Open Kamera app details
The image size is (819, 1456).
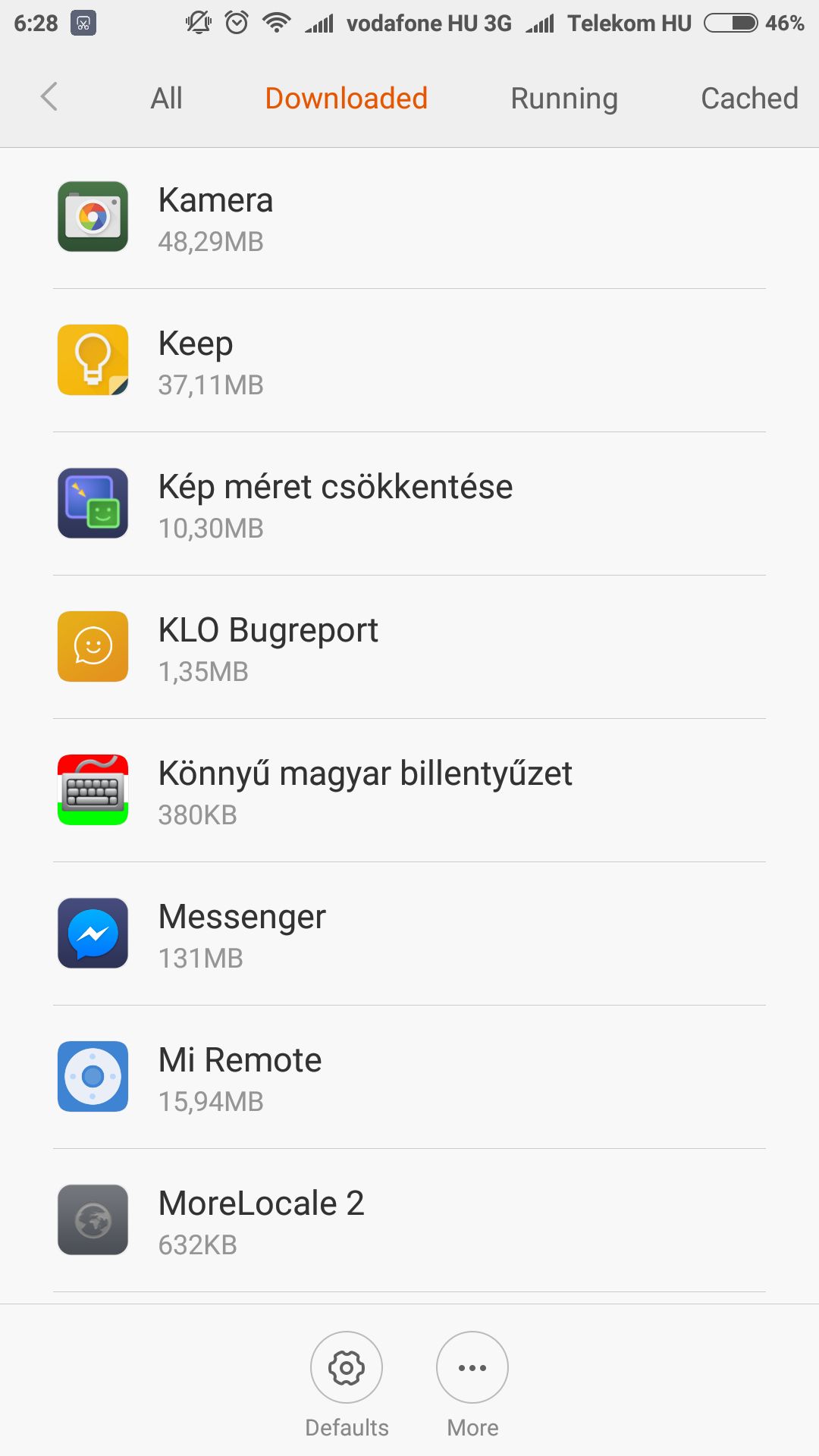[x=409, y=218]
